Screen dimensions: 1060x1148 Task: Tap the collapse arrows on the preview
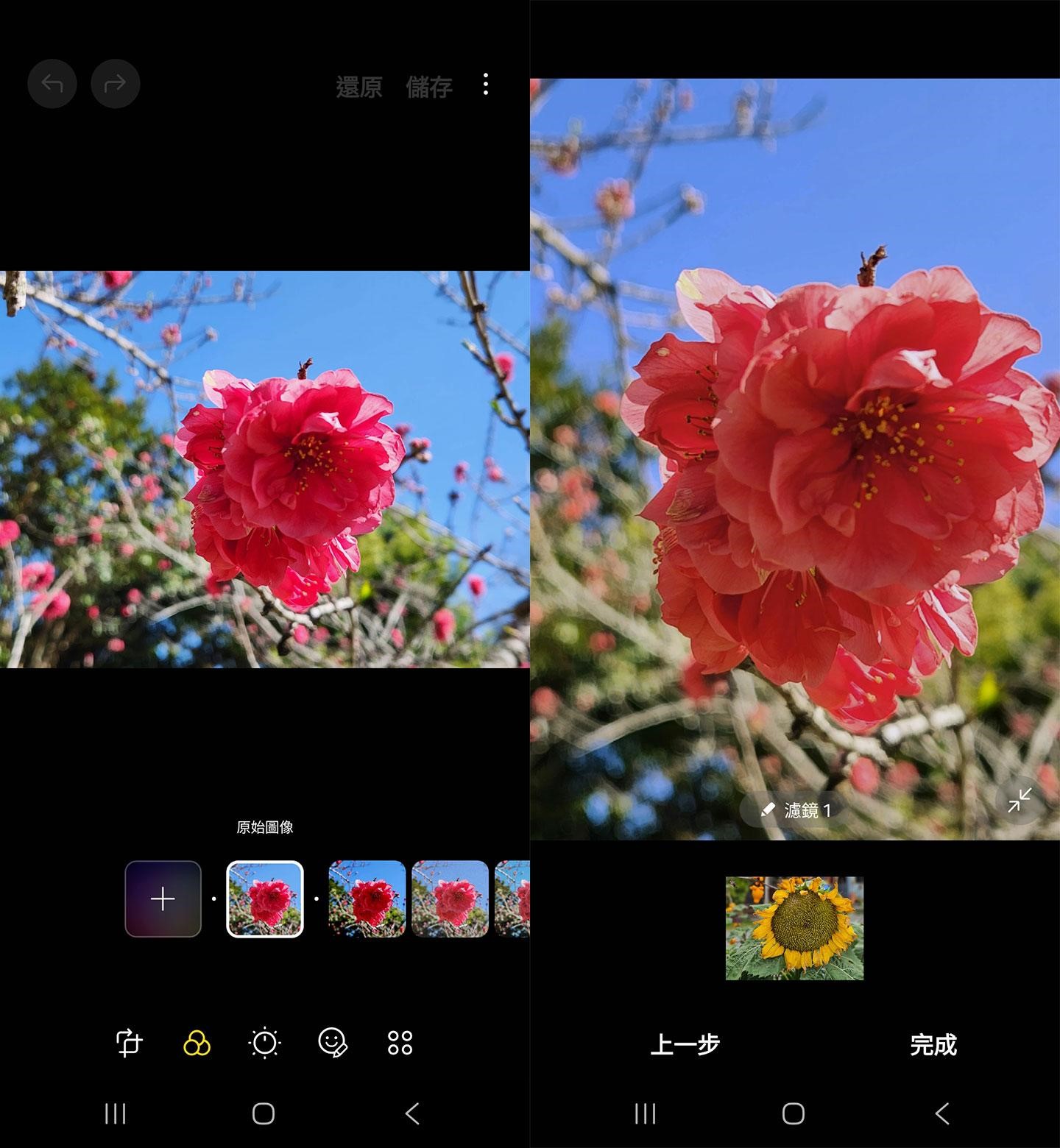coord(1020,800)
